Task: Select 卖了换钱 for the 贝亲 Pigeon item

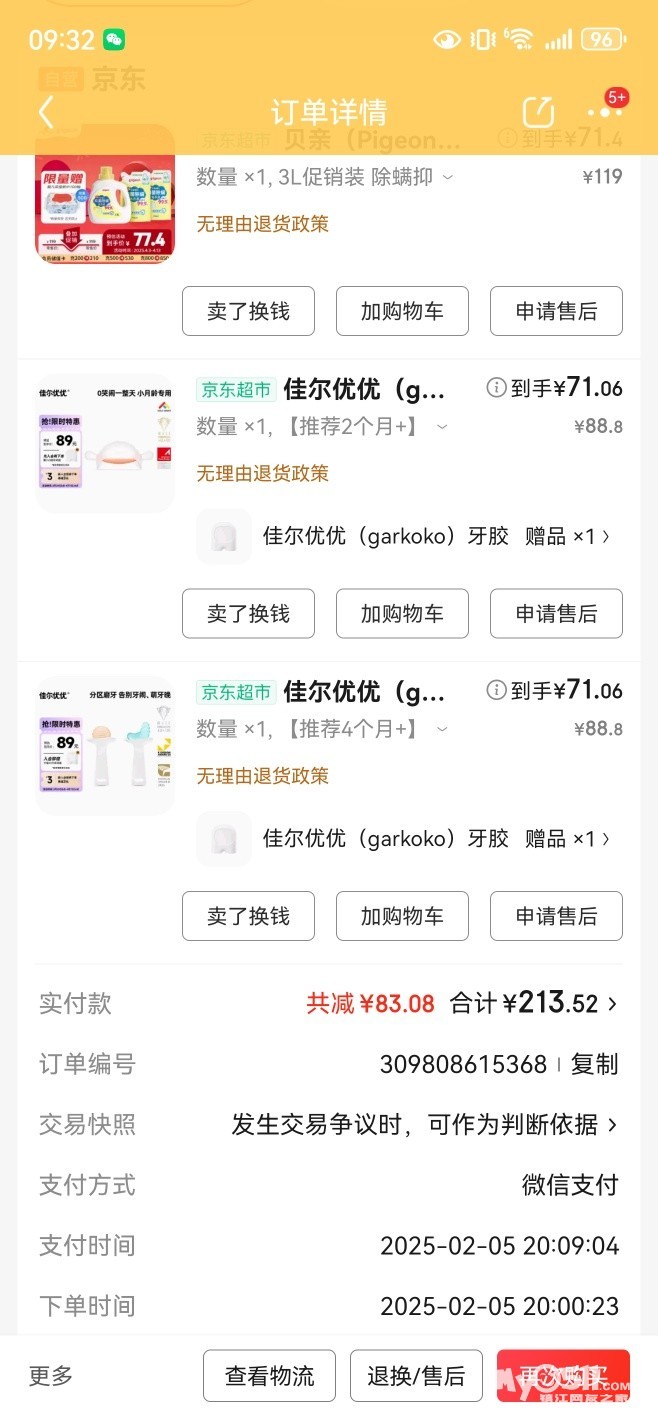Action: coord(248,311)
